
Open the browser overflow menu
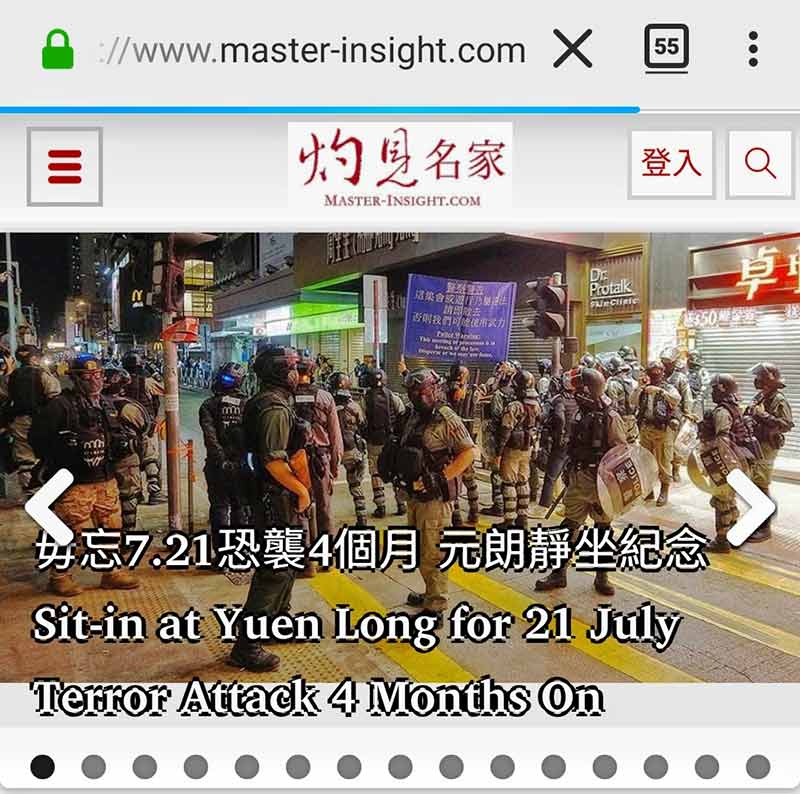coord(753,48)
